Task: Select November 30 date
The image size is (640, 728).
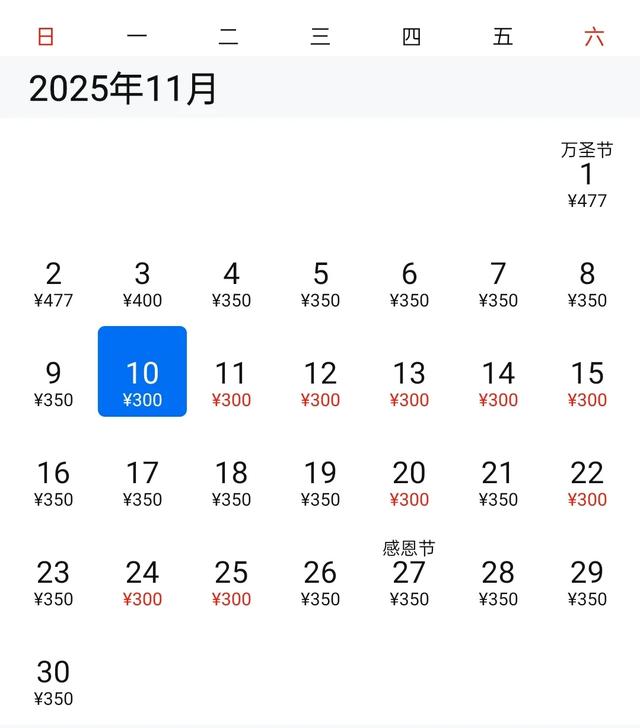Action: [x=53, y=681]
